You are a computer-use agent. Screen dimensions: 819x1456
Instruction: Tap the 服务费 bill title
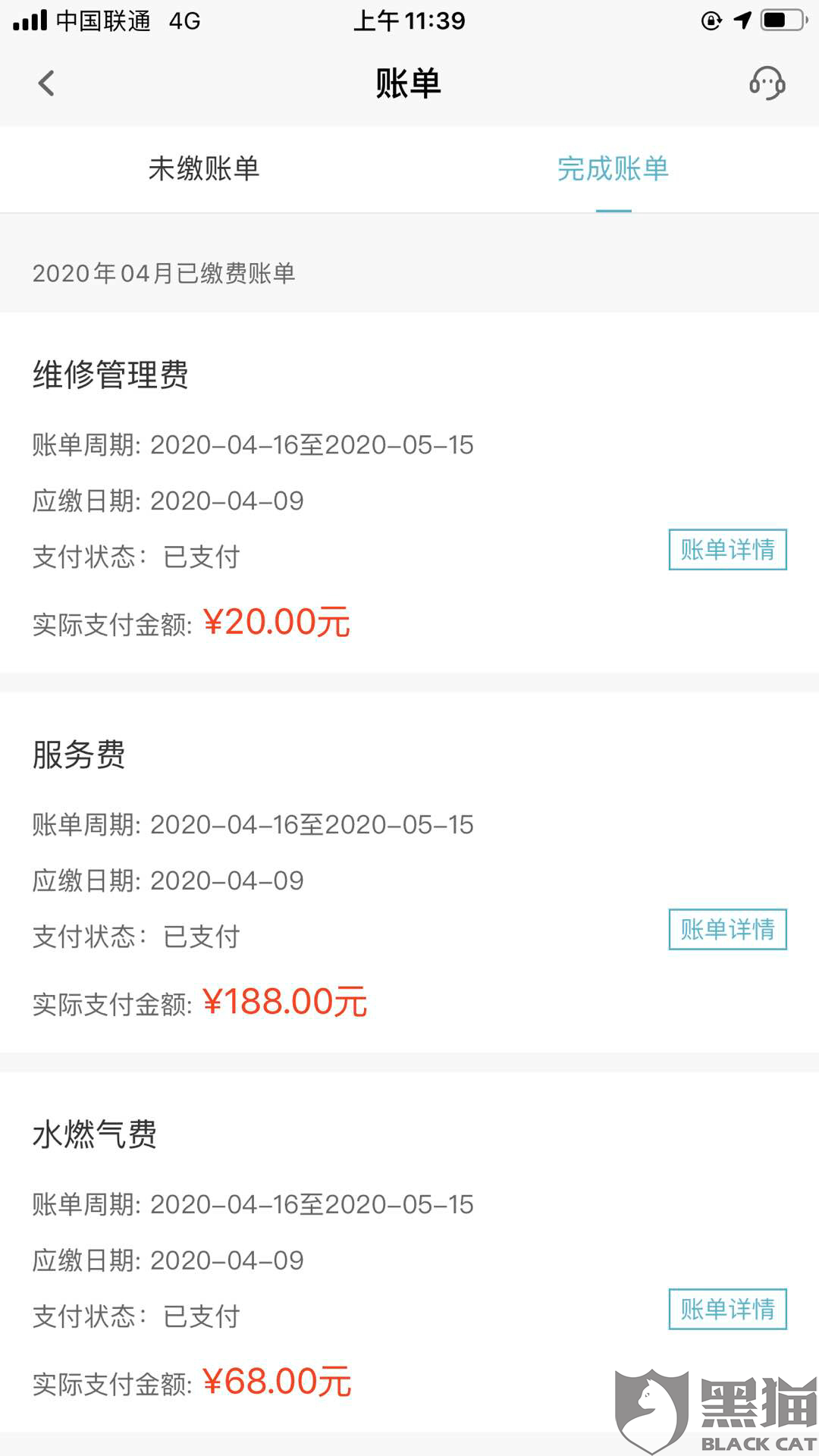click(80, 755)
